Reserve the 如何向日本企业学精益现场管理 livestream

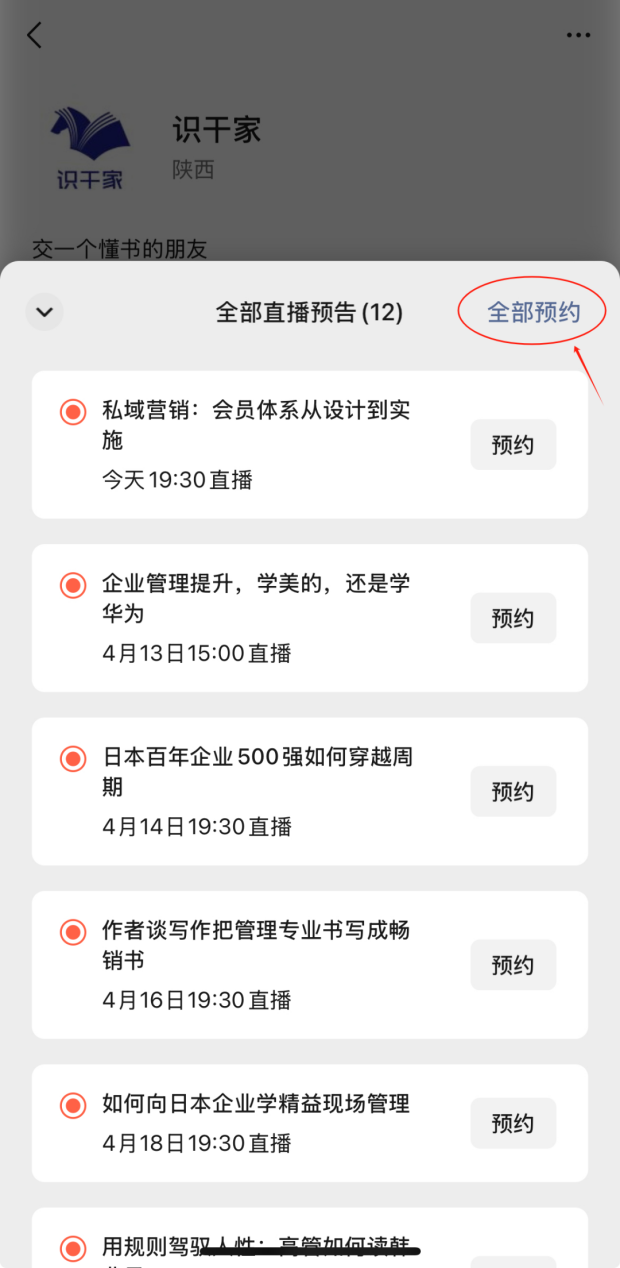(x=513, y=1123)
